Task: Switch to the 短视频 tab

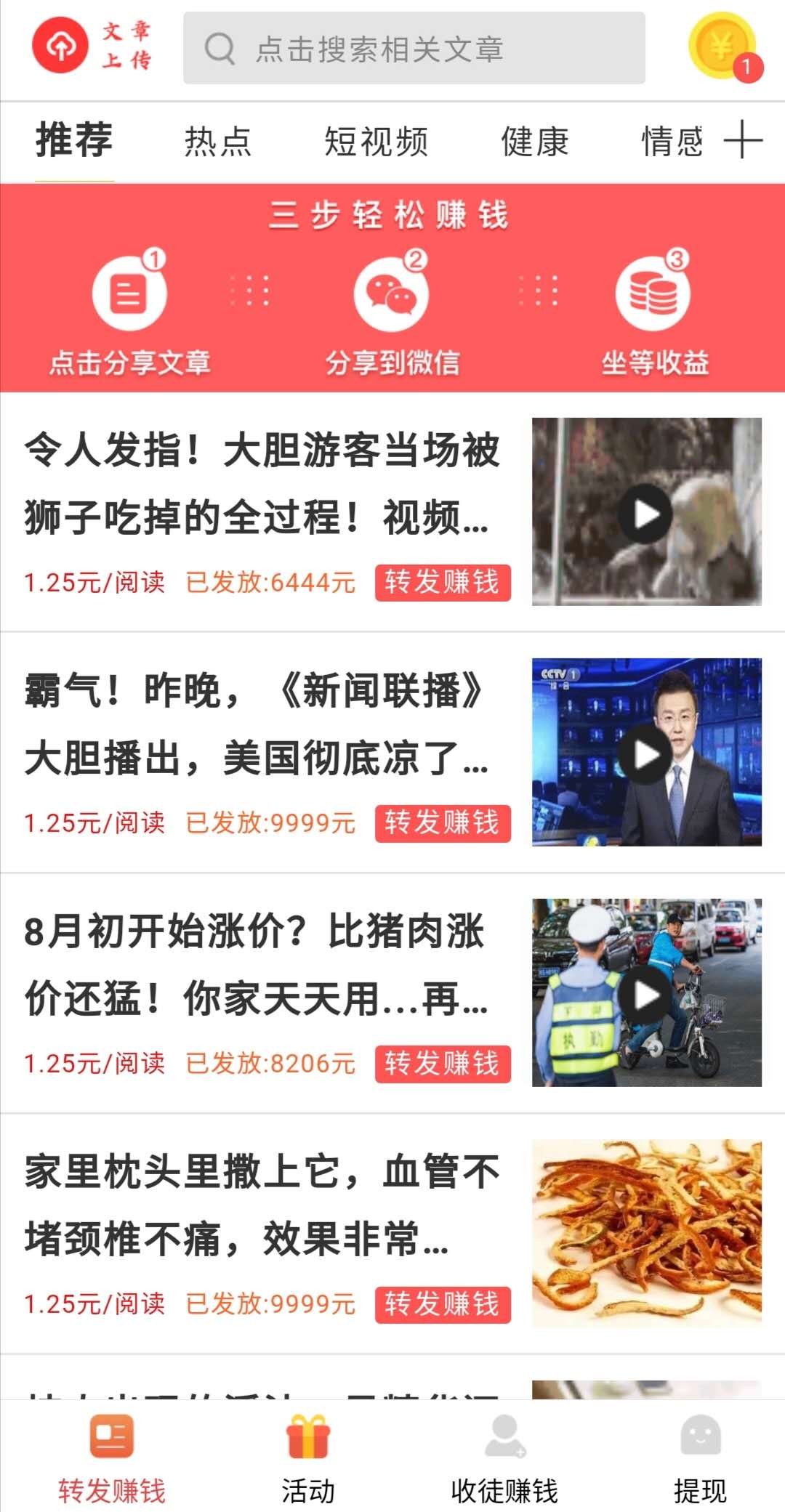Action: [376, 142]
